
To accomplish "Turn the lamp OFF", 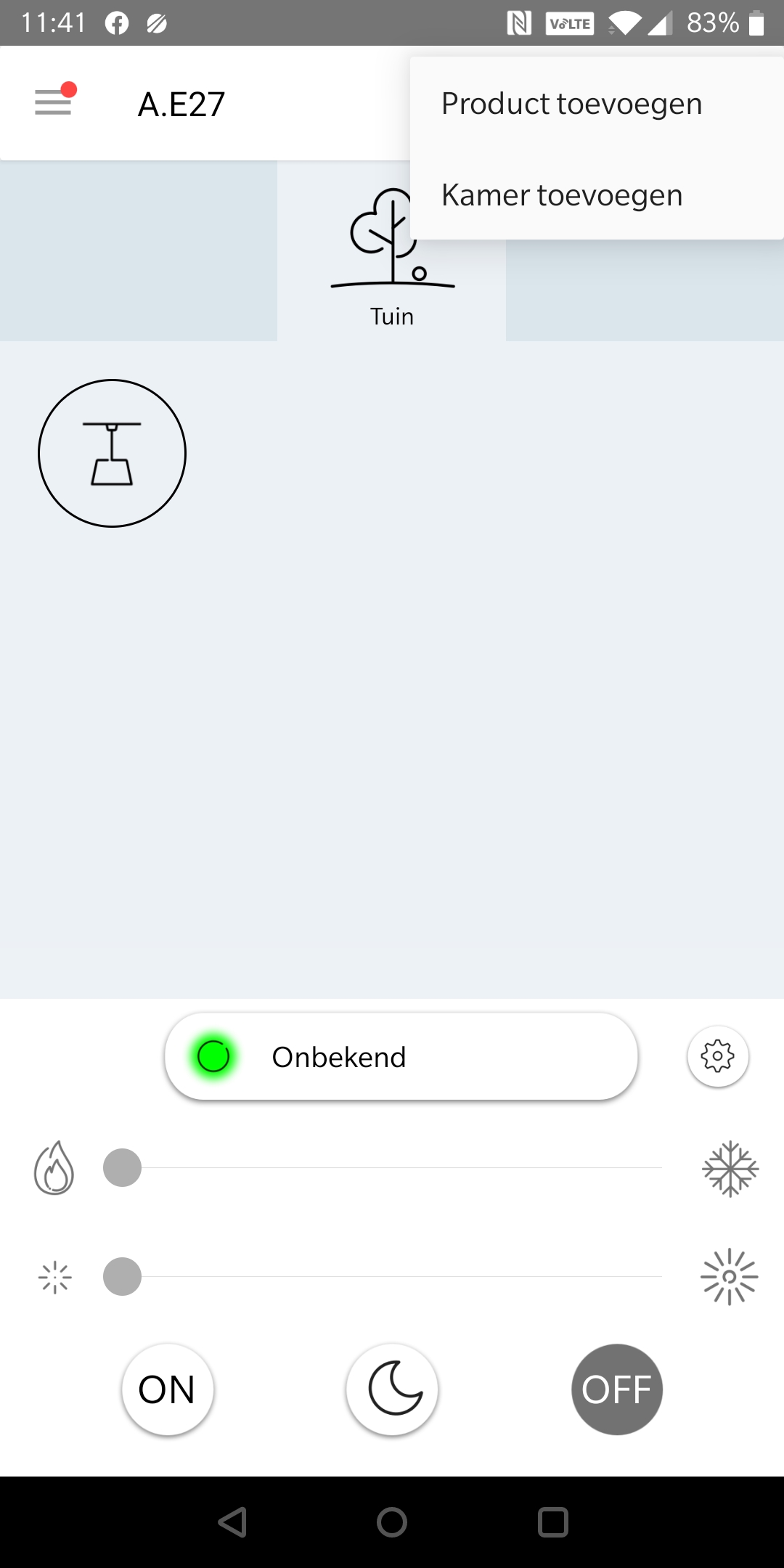I will [616, 1389].
